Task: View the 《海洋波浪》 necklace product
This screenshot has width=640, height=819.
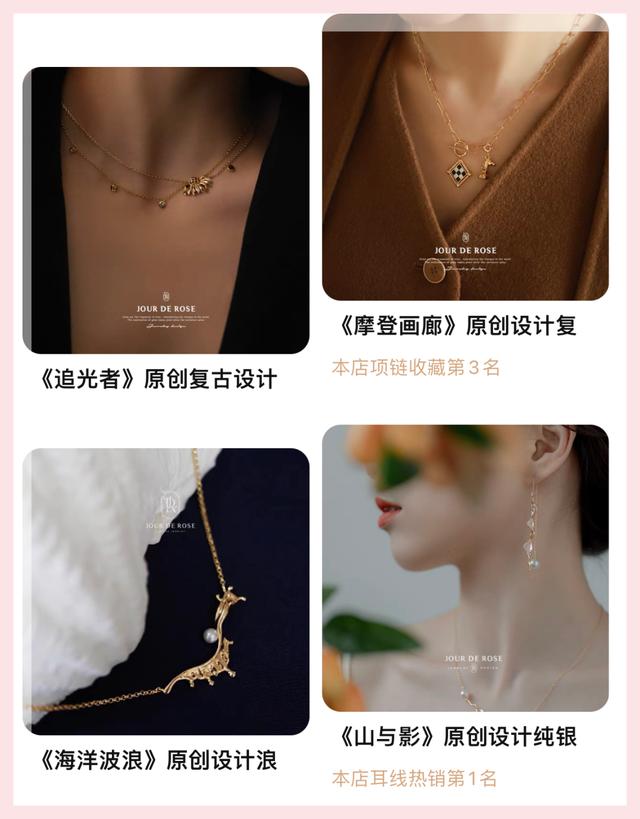Action: tap(165, 592)
